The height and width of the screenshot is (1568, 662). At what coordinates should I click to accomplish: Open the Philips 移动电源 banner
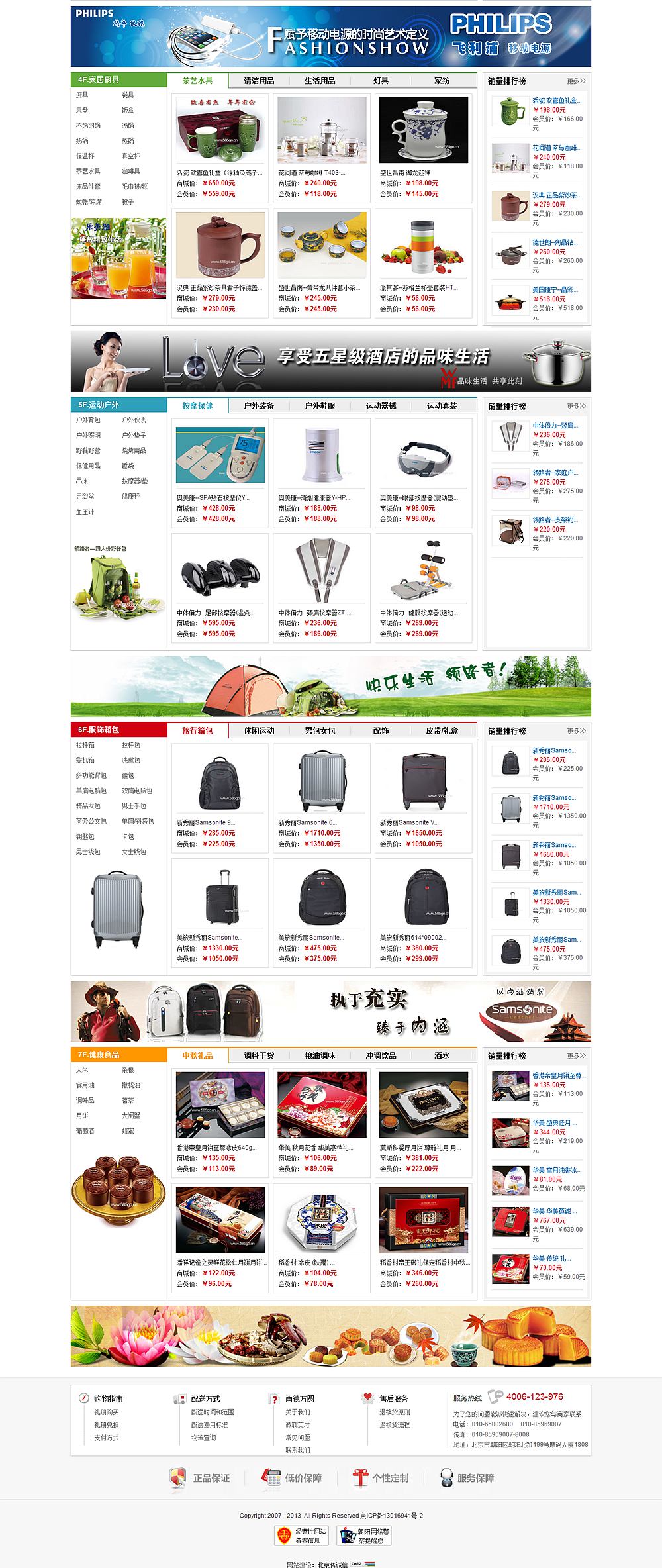(x=330, y=36)
